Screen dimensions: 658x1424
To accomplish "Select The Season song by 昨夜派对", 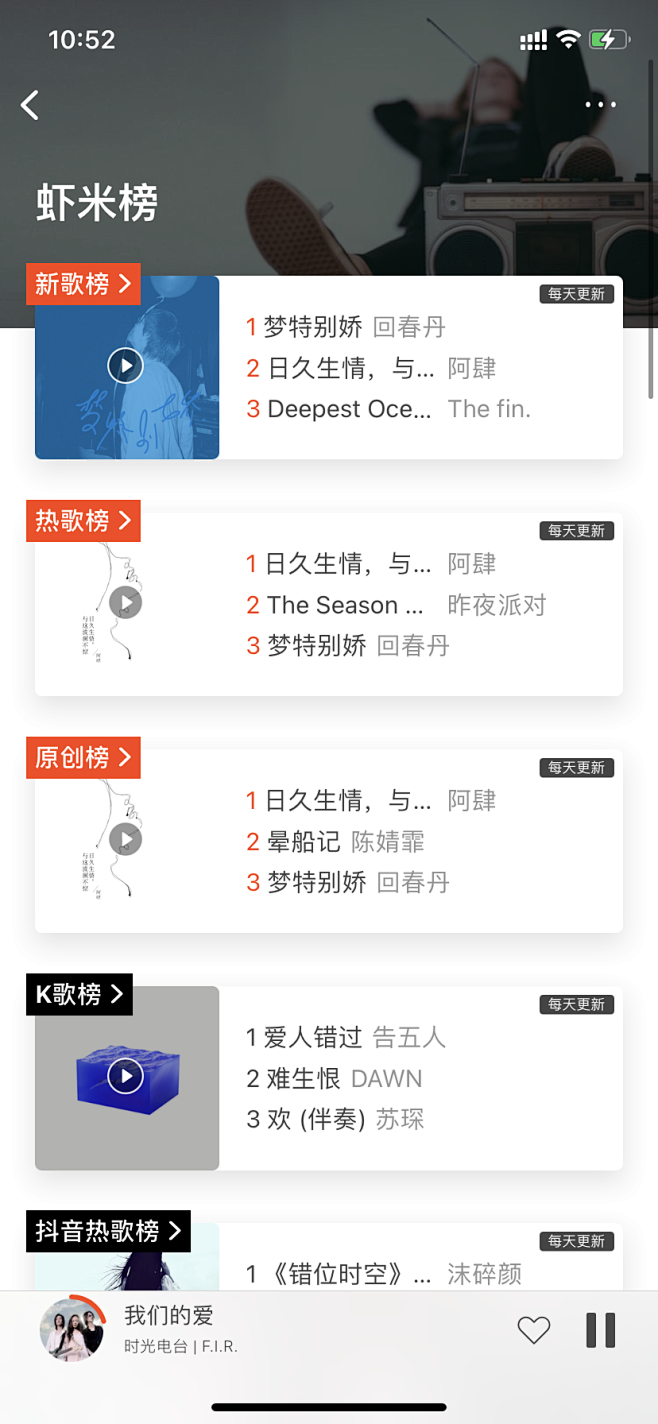I will click(396, 605).
